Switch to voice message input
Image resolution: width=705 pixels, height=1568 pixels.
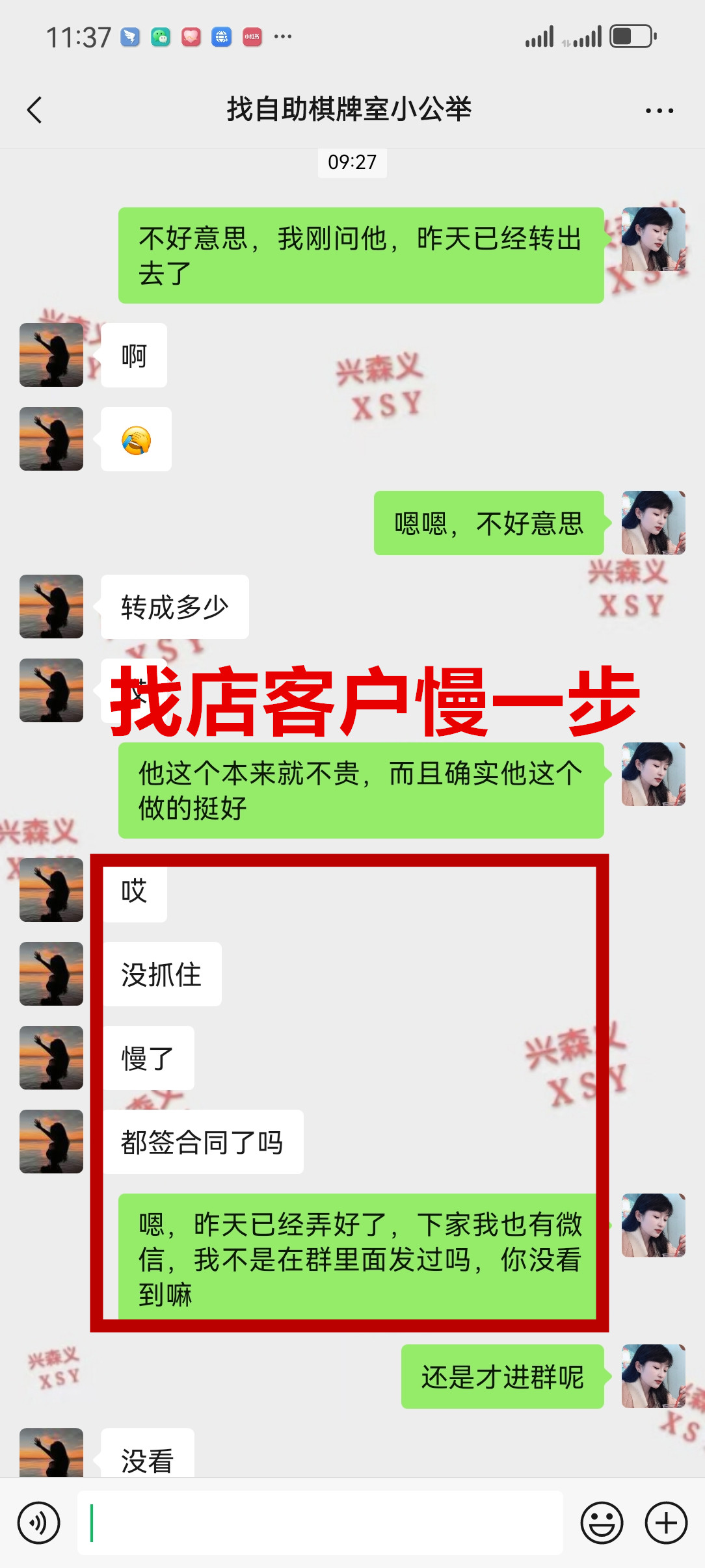(39, 1522)
